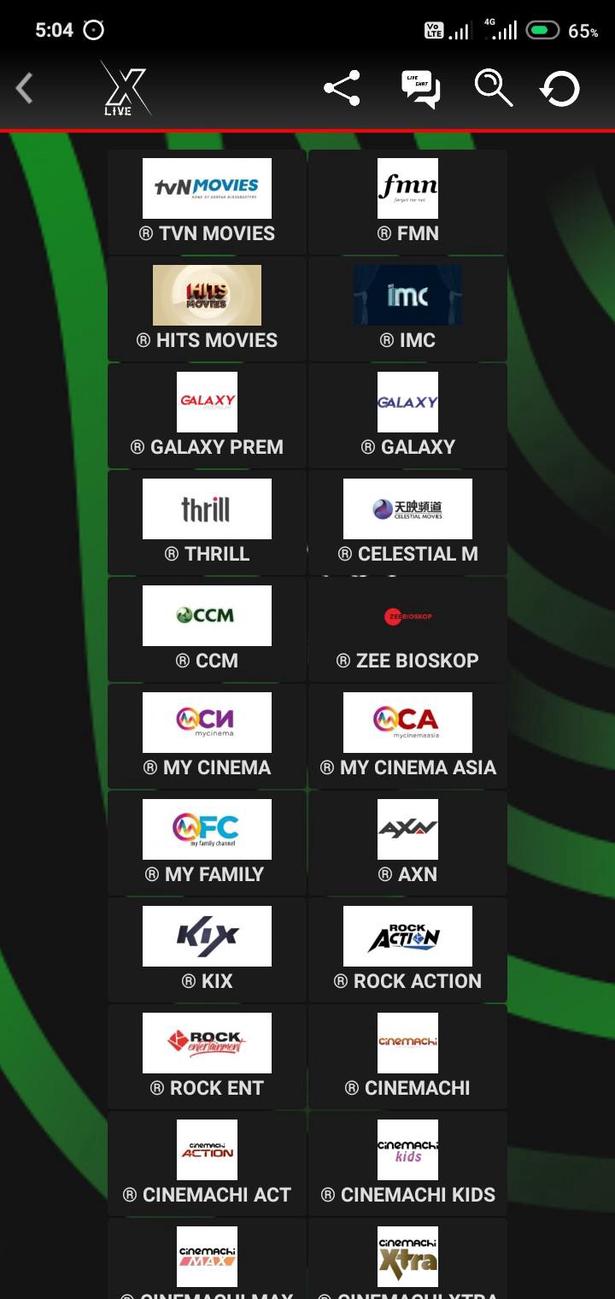Open the Galaxy Prem channel
This screenshot has width=615, height=1299.
(207, 415)
